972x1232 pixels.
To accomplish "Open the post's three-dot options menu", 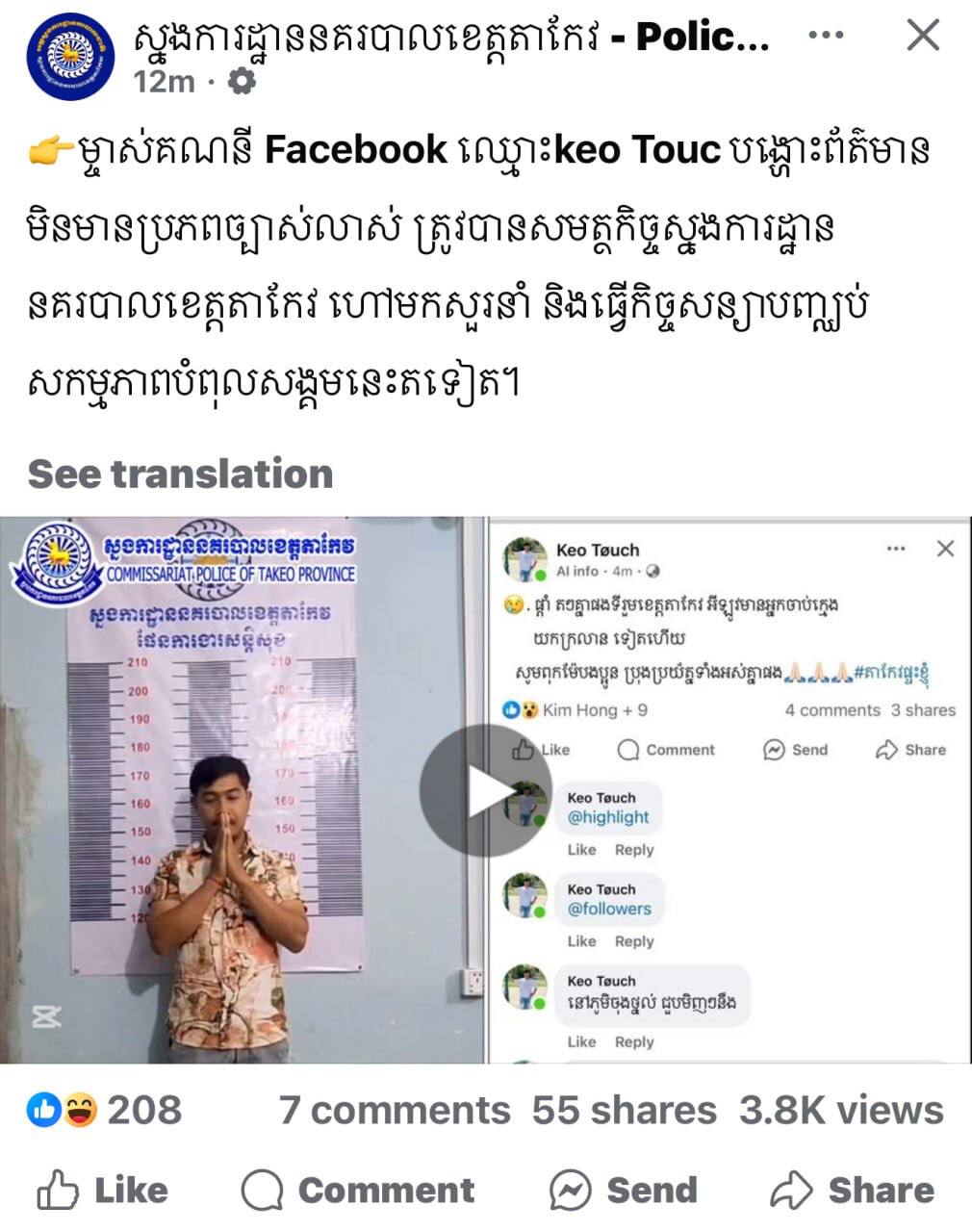I will pos(826,36).
